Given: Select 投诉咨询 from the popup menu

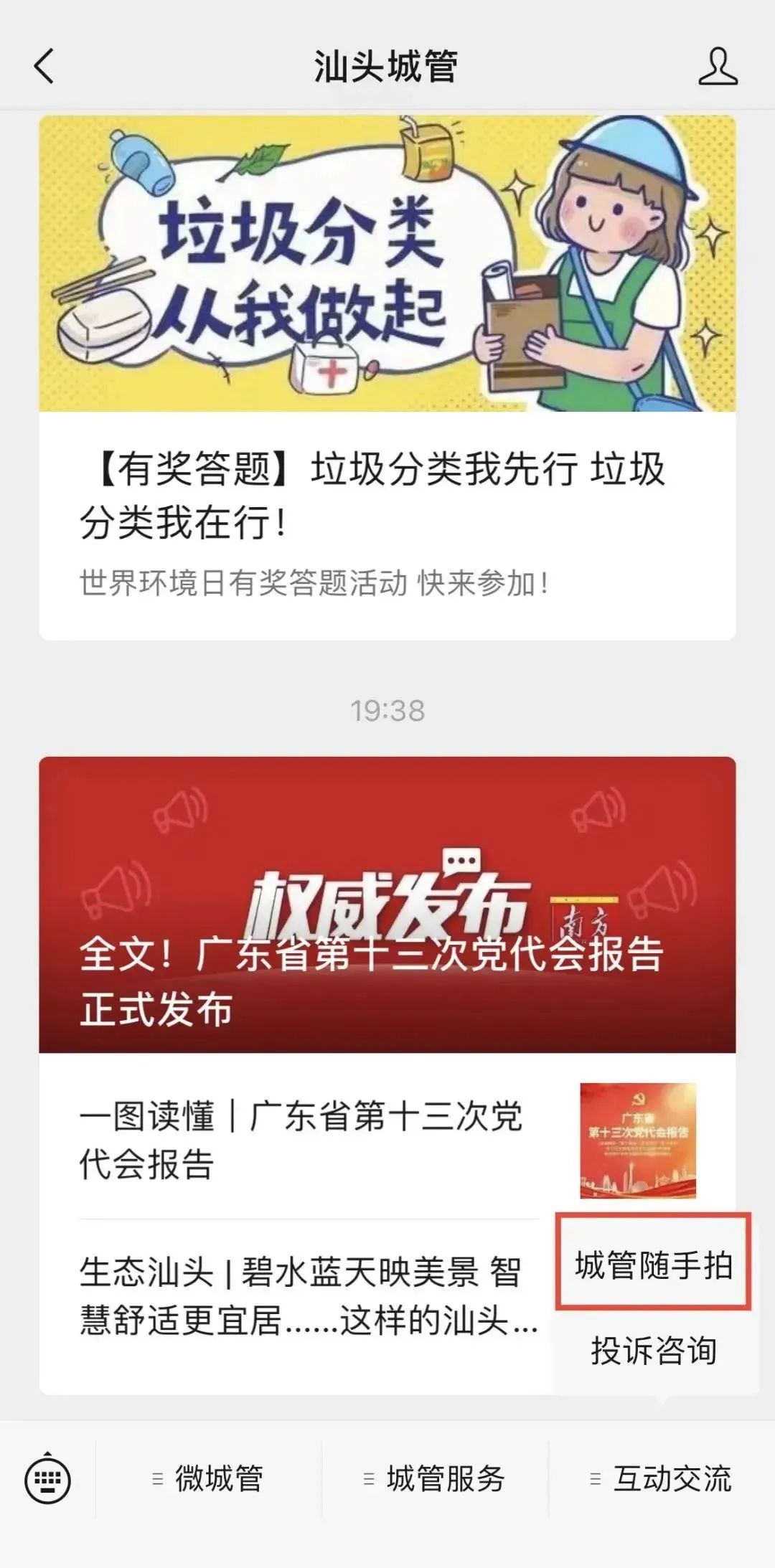Looking at the screenshot, I should tap(653, 1351).
